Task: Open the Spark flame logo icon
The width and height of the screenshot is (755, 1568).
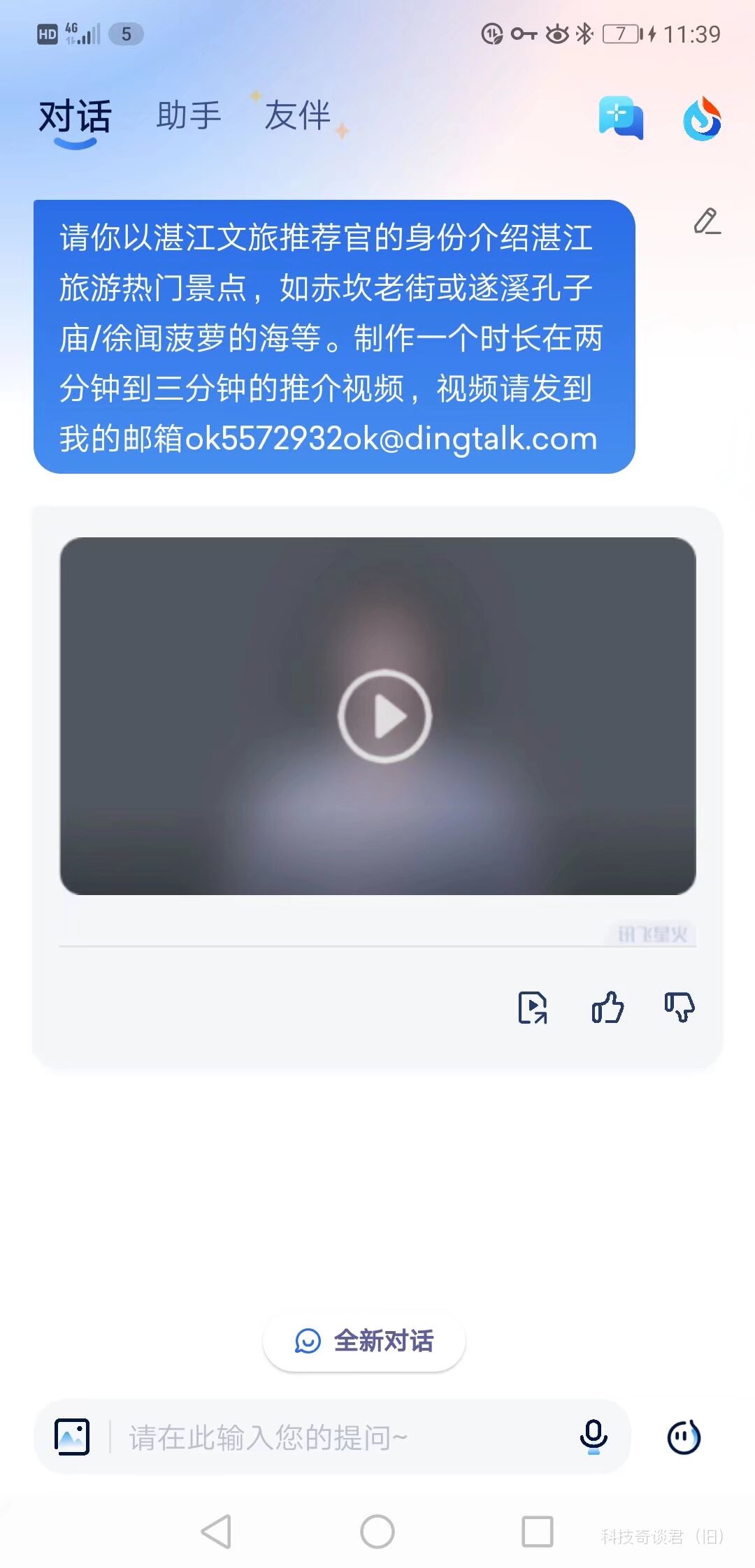Action: pos(702,119)
